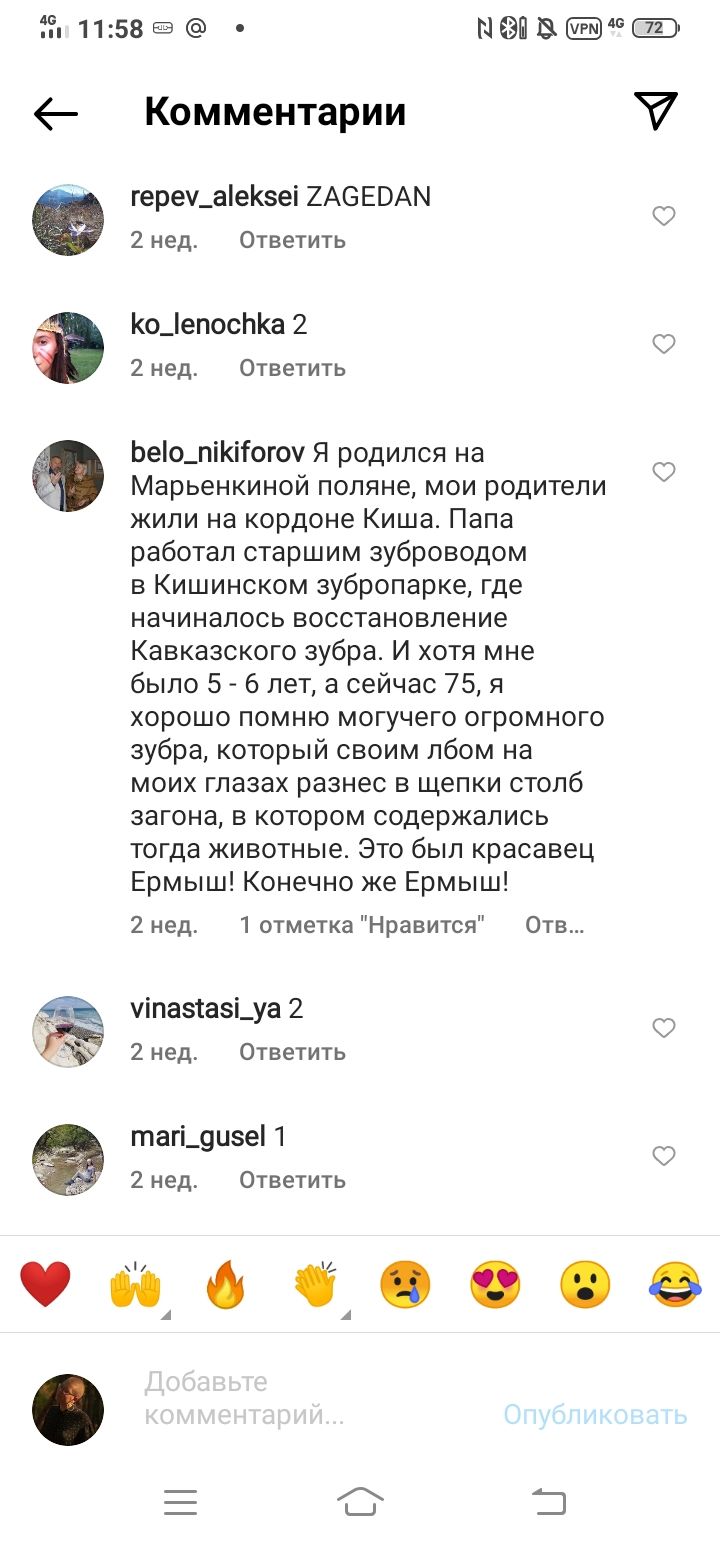Image resolution: width=720 pixels, height=1544 pixels.
Task: Like the comment by ko_lenochka
Action: coord(664,344)
